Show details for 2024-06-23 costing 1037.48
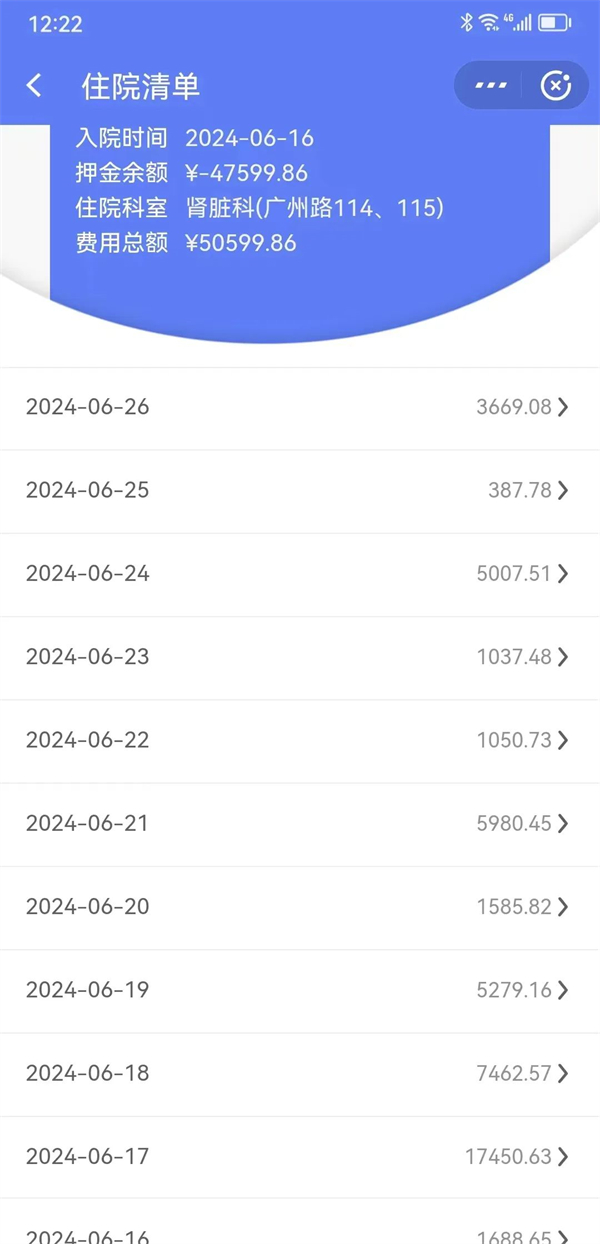Image resolution: width=600 pixels, height=1244 pixels. pyautogui.click(x=300, y=658)
